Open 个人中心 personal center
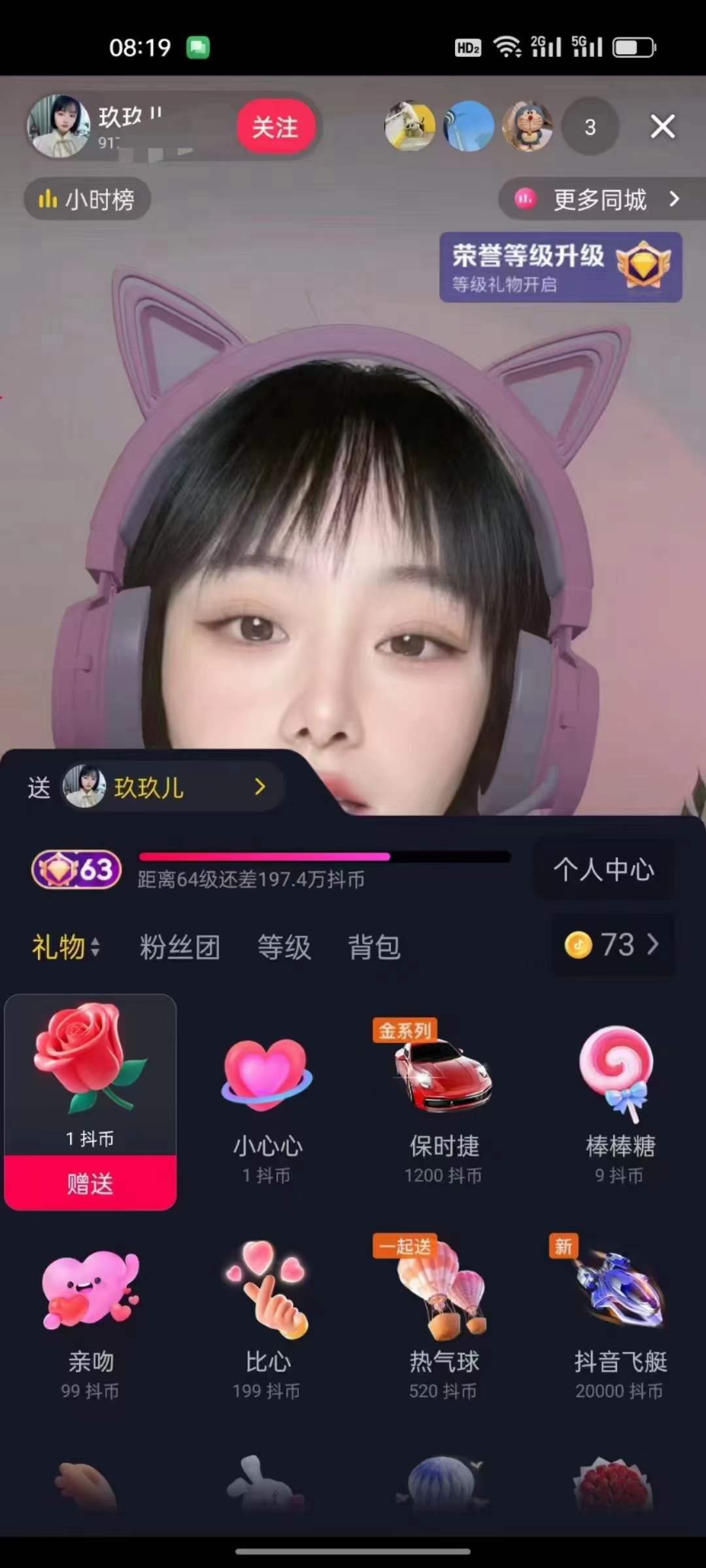Viewport: 706px width, 1568px height. click(603, 870)
